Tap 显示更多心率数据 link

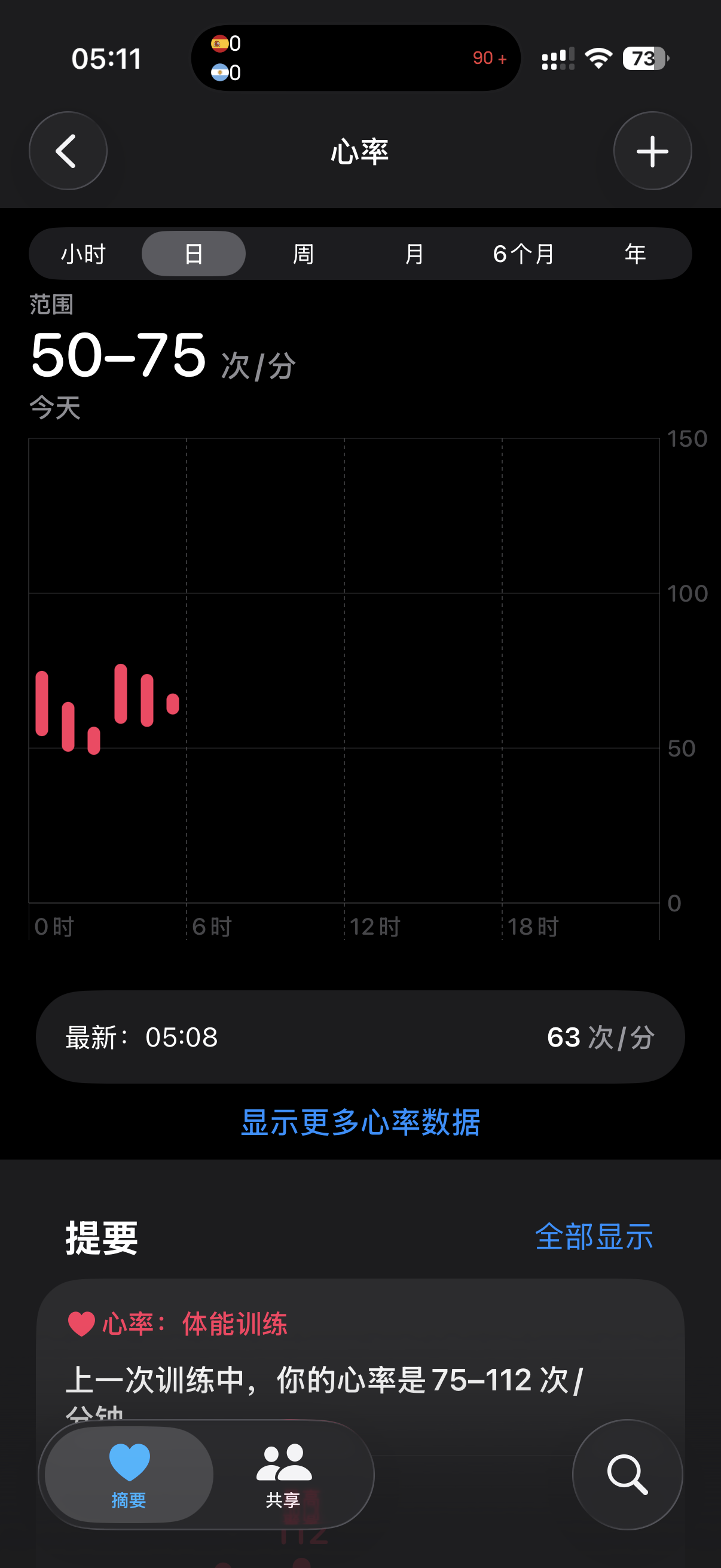coord(360,1122)
